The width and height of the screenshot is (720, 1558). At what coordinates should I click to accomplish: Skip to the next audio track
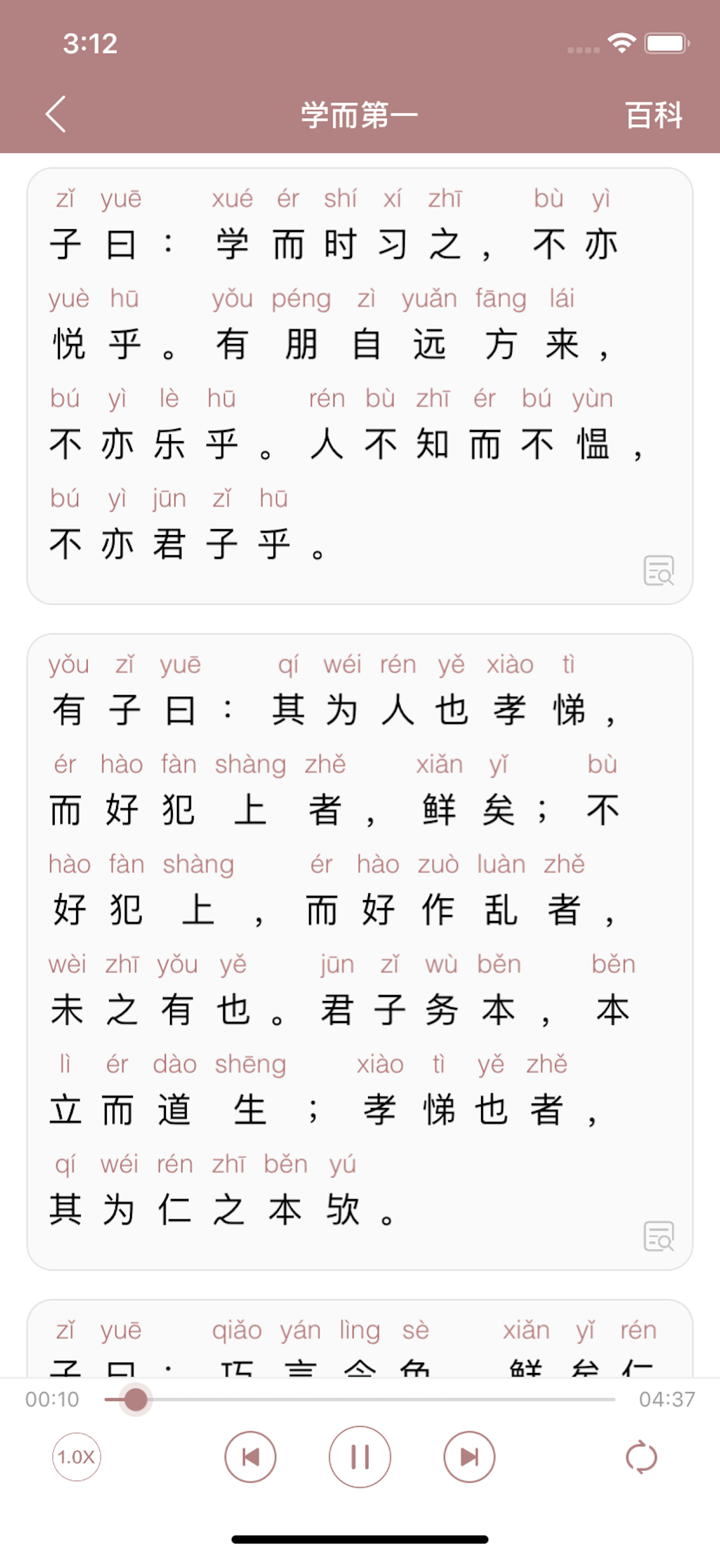[467, 1457]
